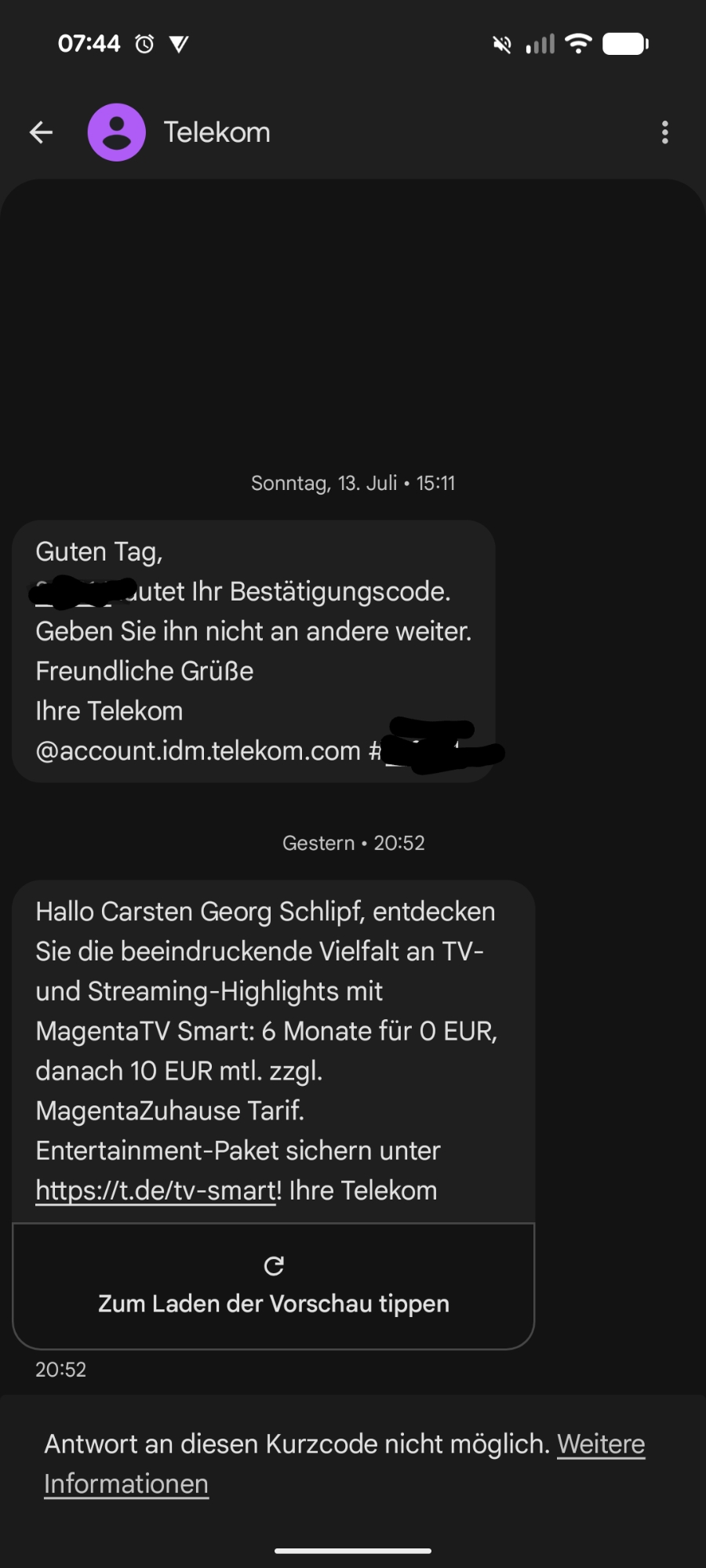The width and height of the screenshot is (706, 1568).
Task: Open the https://t.de/tv-smart link
Action: tap(155, 1191)
